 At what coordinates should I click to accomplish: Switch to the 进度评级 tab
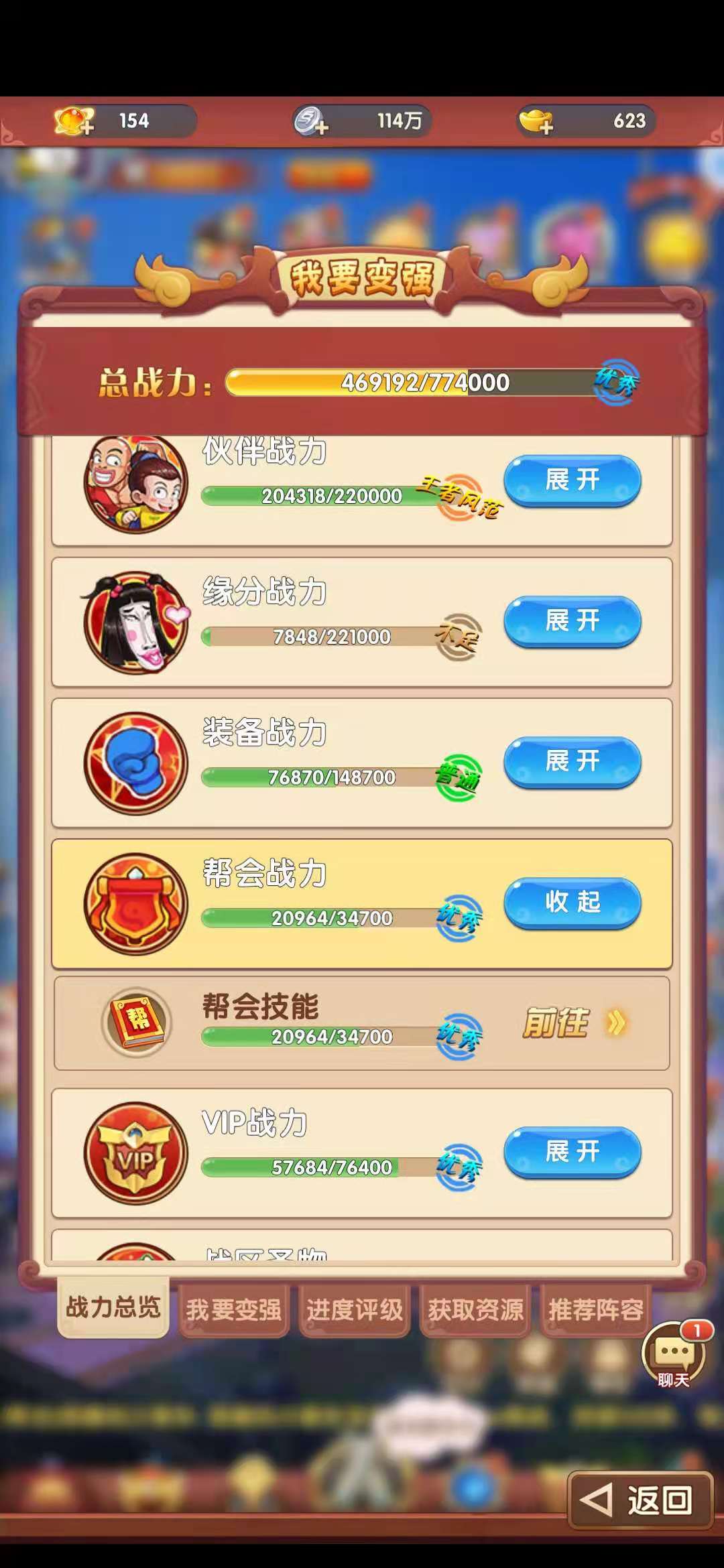tap(354, 1310)
